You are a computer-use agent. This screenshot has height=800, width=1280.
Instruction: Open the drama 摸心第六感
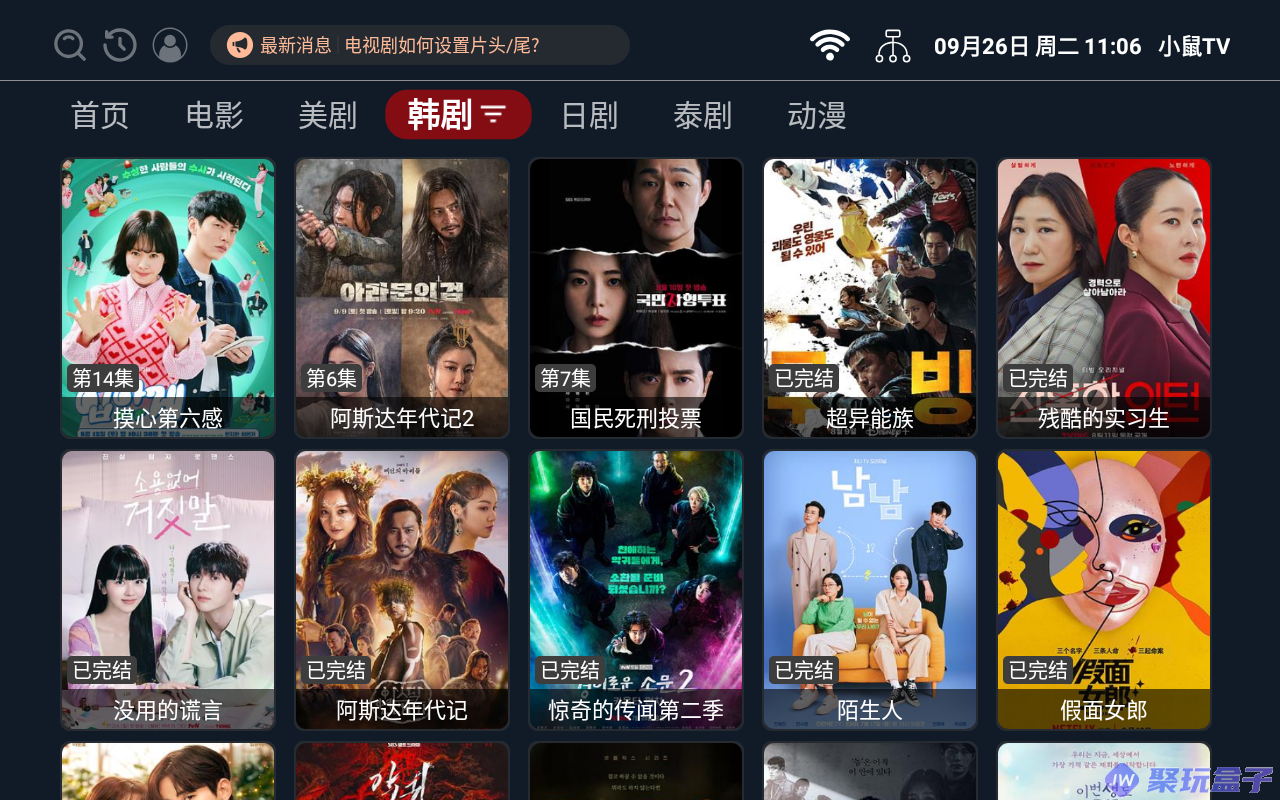pyautogui.click(x=168, y=298)
